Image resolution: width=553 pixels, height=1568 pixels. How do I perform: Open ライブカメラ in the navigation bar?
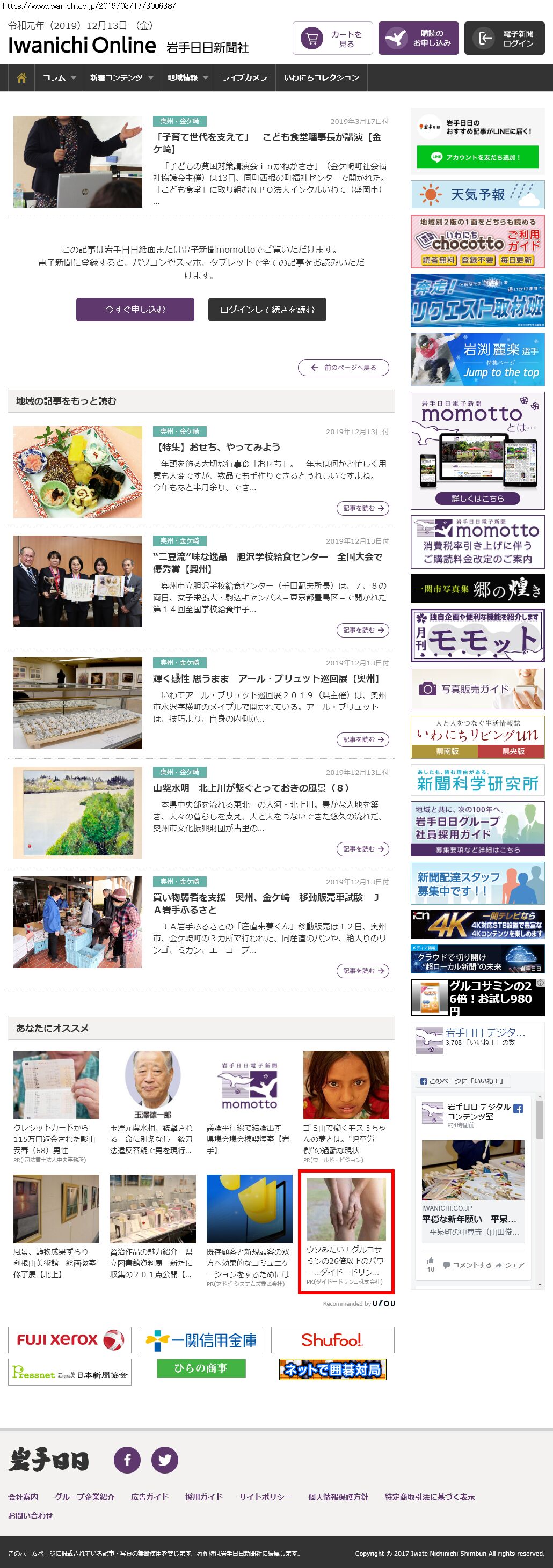[x=244, y=78]
